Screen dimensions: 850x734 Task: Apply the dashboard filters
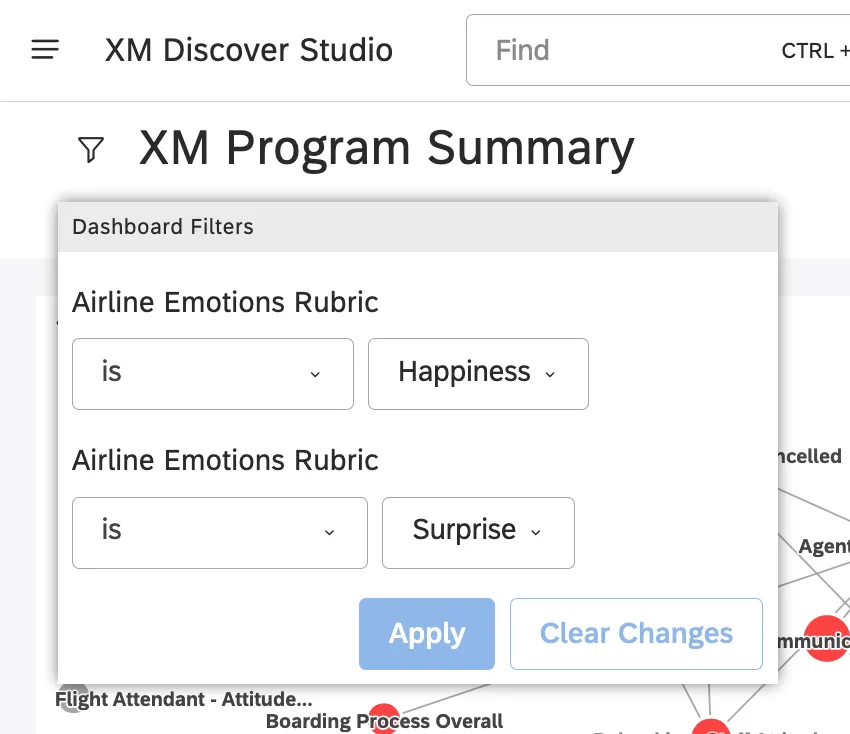[427, 634]
